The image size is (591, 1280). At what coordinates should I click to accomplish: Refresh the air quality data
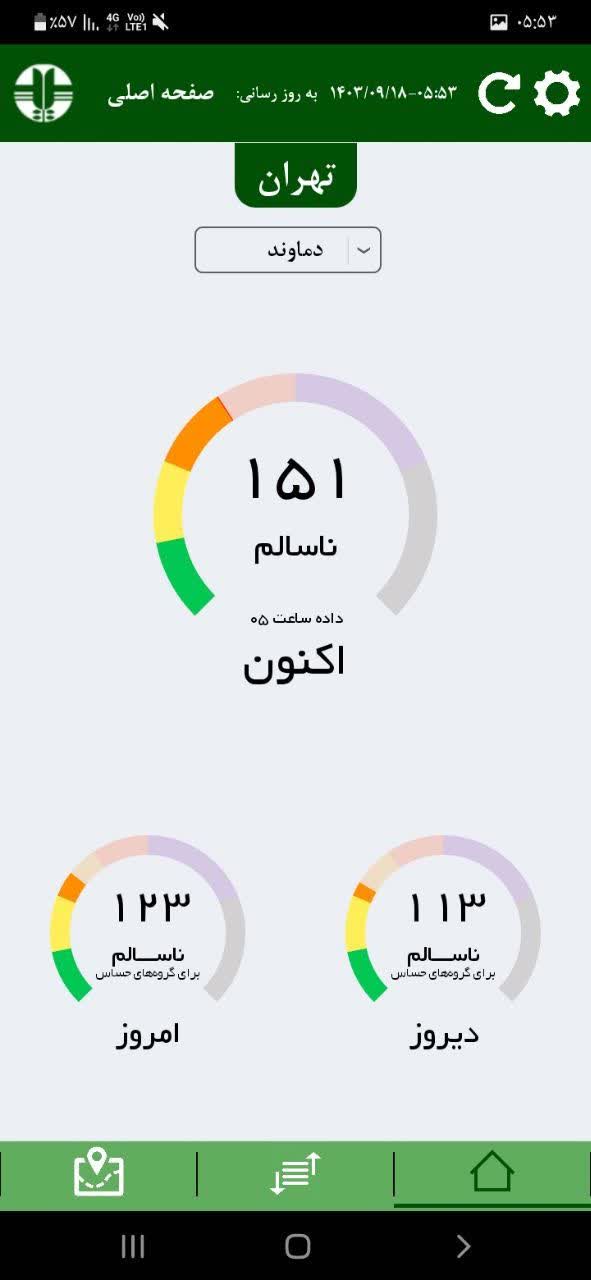coord(499,93)
